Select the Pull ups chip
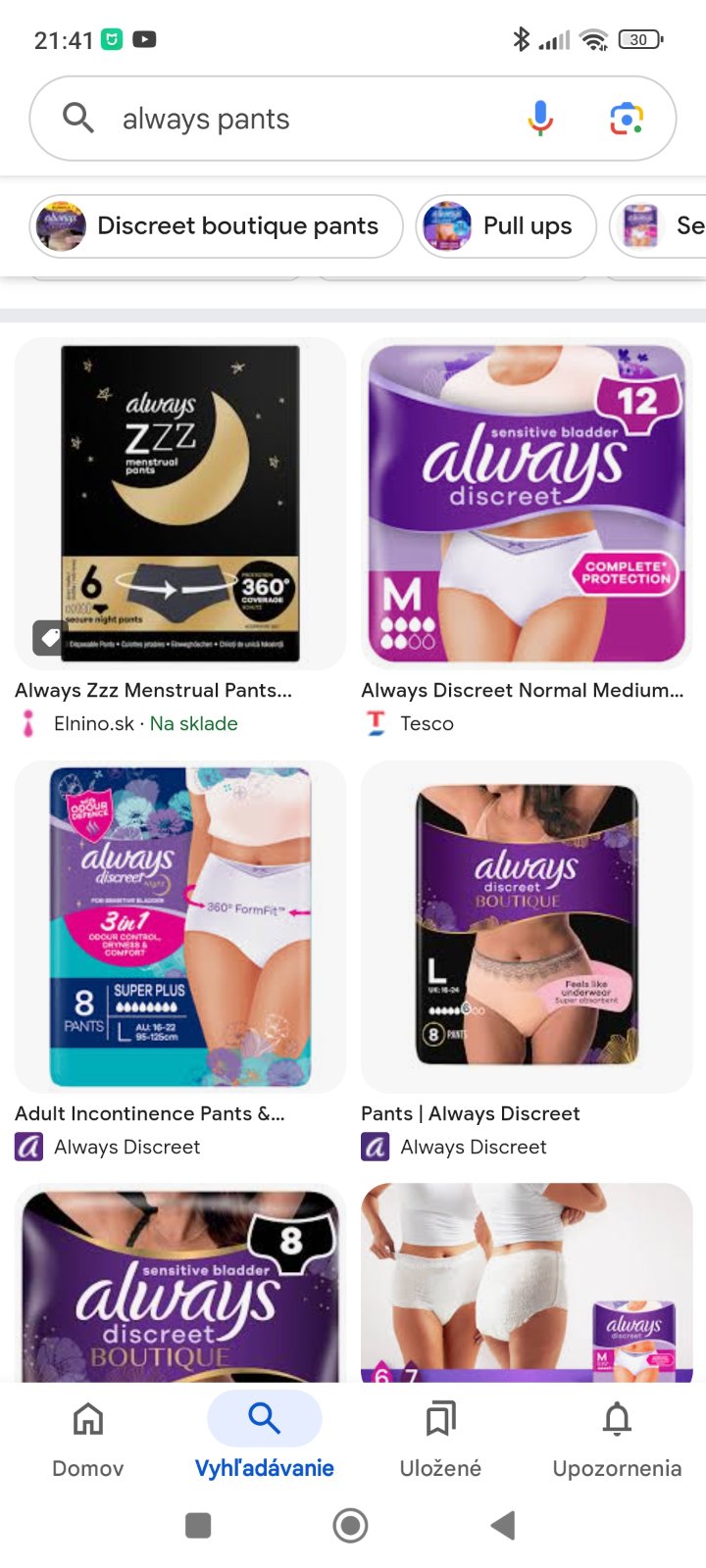The image size is (706, 1568). coord(506,226)
